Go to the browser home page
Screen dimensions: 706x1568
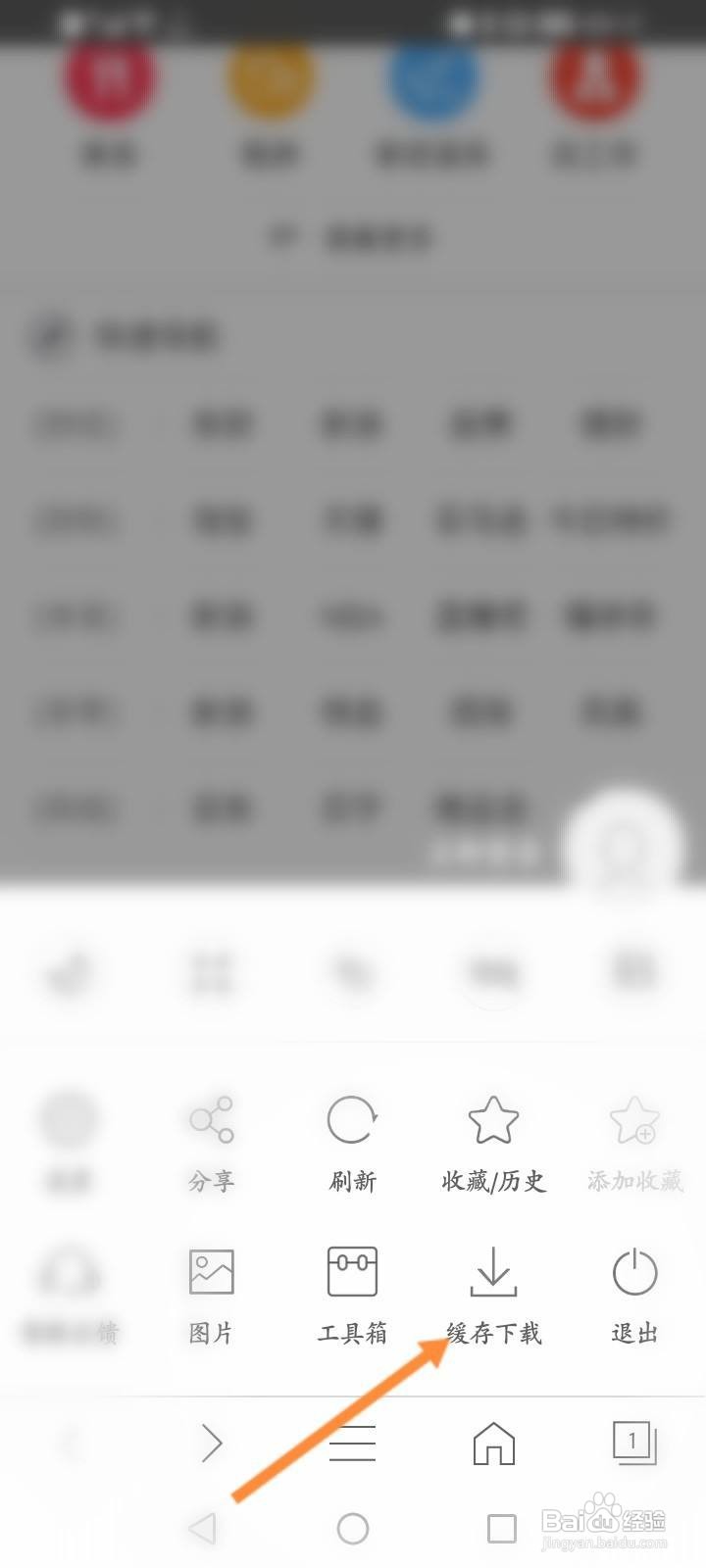[494, 1444]
